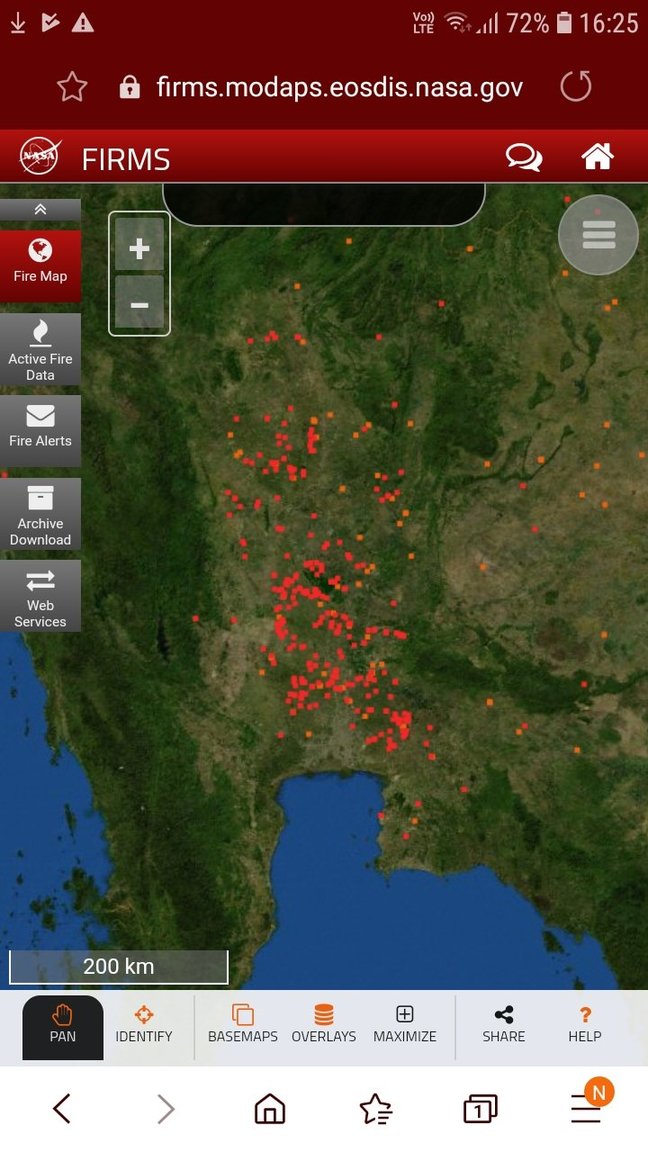This screenshot has width=648, height=1152.
Task: Zoom in on the fire map
Action: point(139,248)
